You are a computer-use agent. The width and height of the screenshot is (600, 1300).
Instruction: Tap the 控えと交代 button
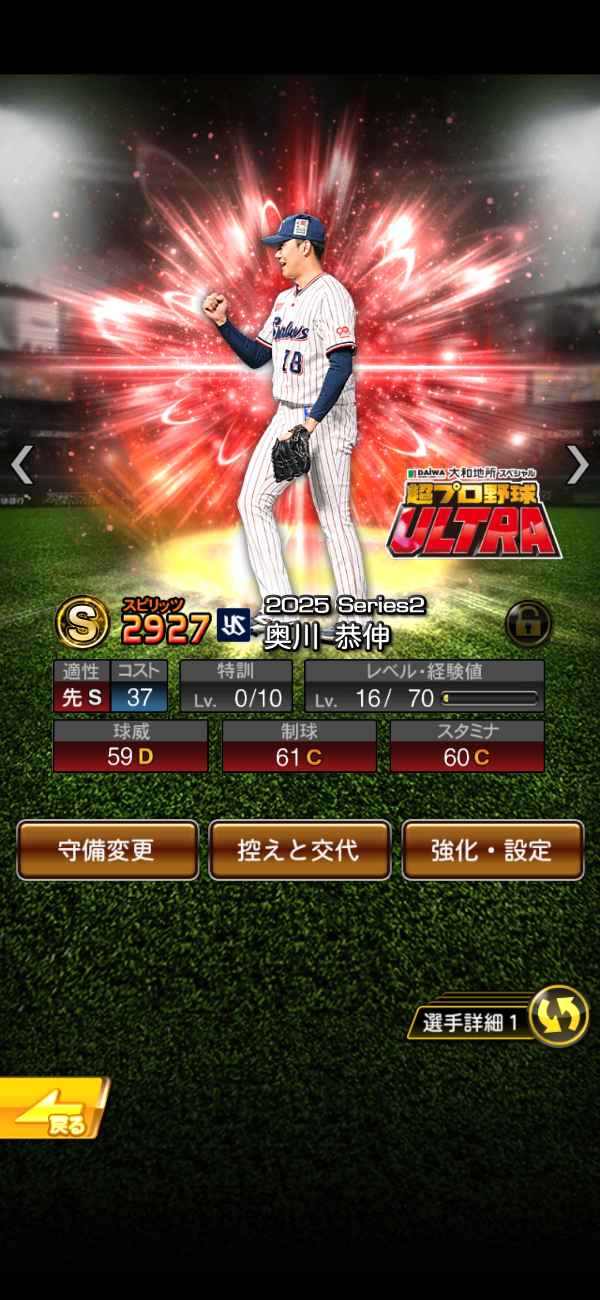pyautogui.click(x=300, y=850)
